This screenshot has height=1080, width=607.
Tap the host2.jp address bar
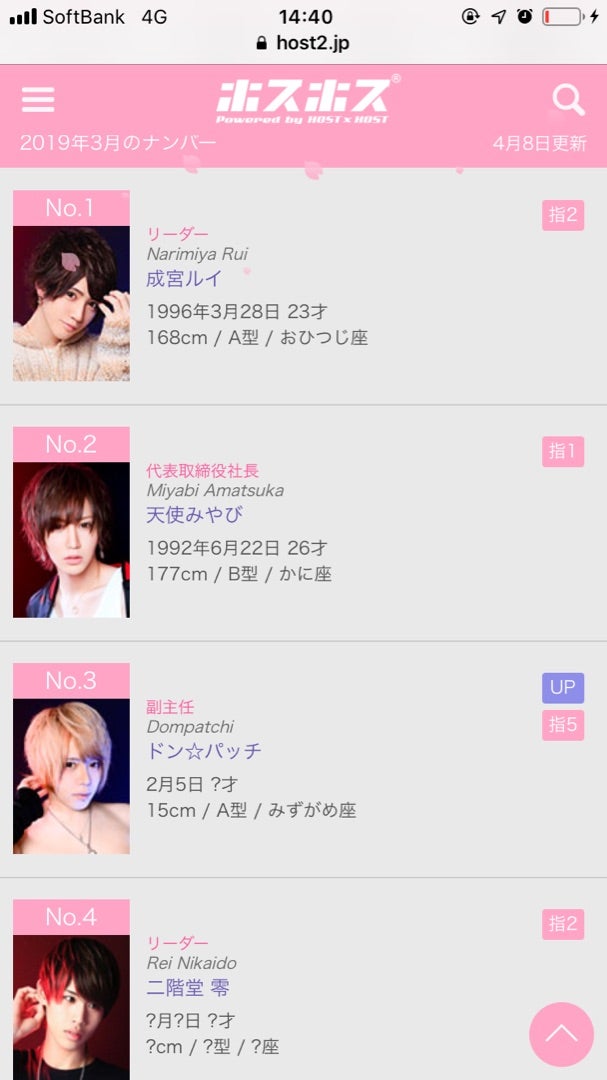[303, 43]
